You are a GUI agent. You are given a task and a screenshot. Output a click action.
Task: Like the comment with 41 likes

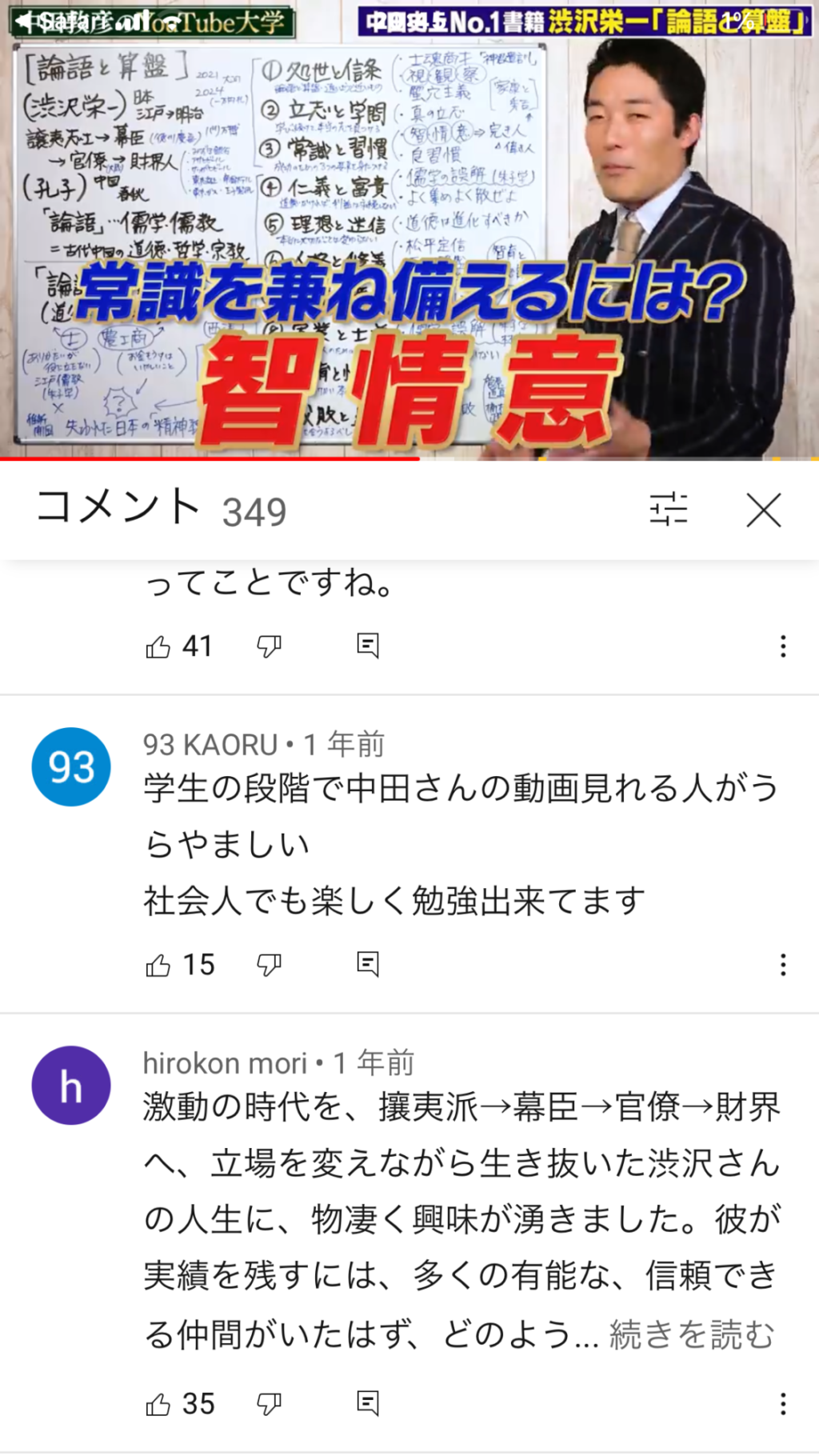click(158, 646)
